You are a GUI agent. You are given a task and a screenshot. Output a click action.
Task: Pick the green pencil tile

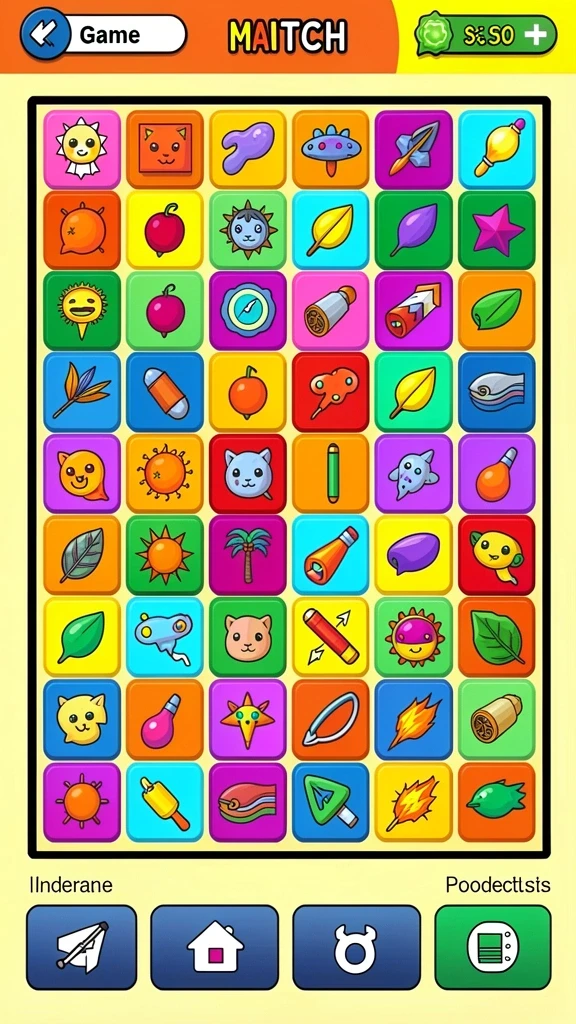tap(330, 473)
